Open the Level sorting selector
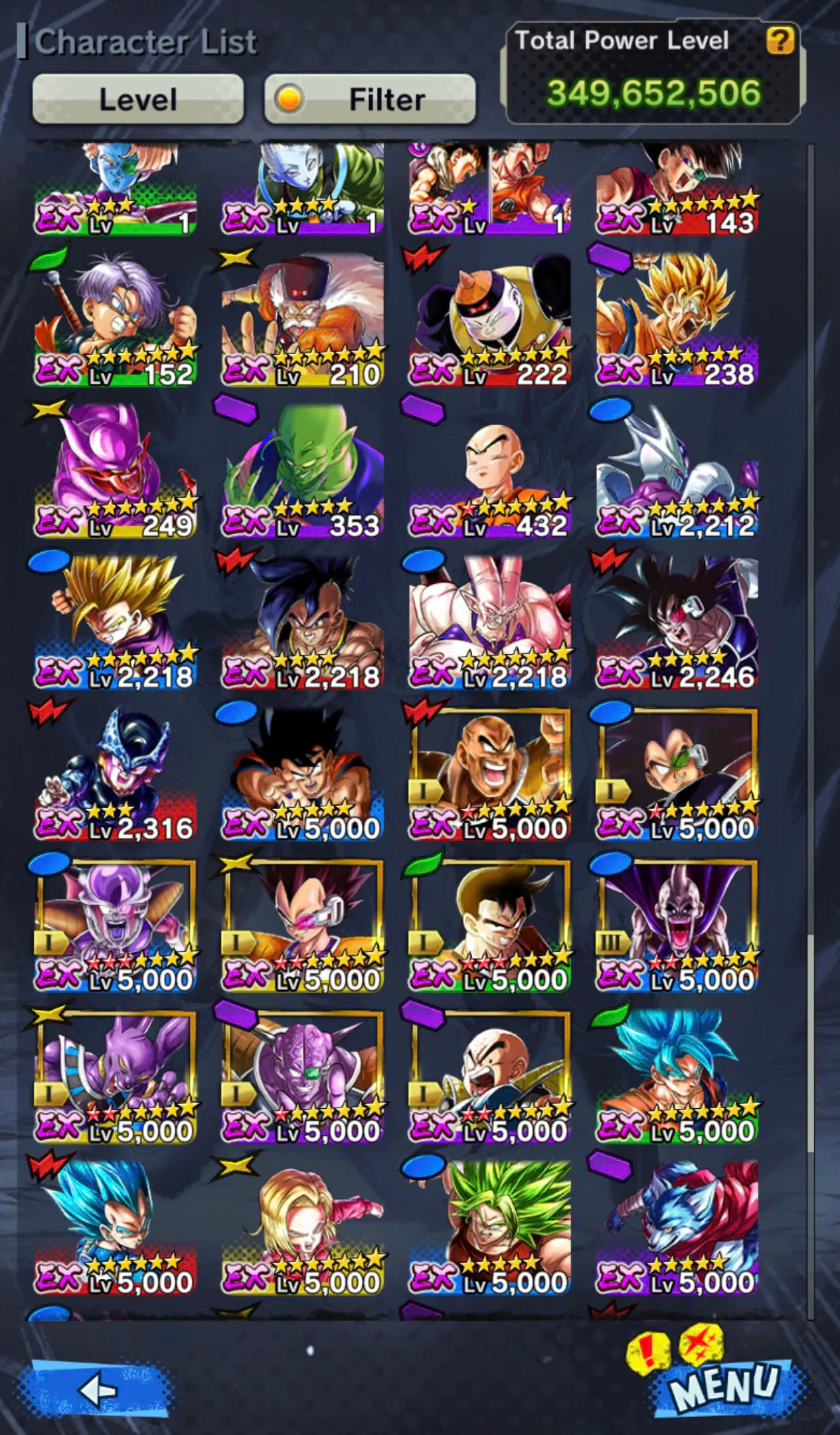Image resolution: width=840 pixels, height=1435 pixels. [137, 100]
